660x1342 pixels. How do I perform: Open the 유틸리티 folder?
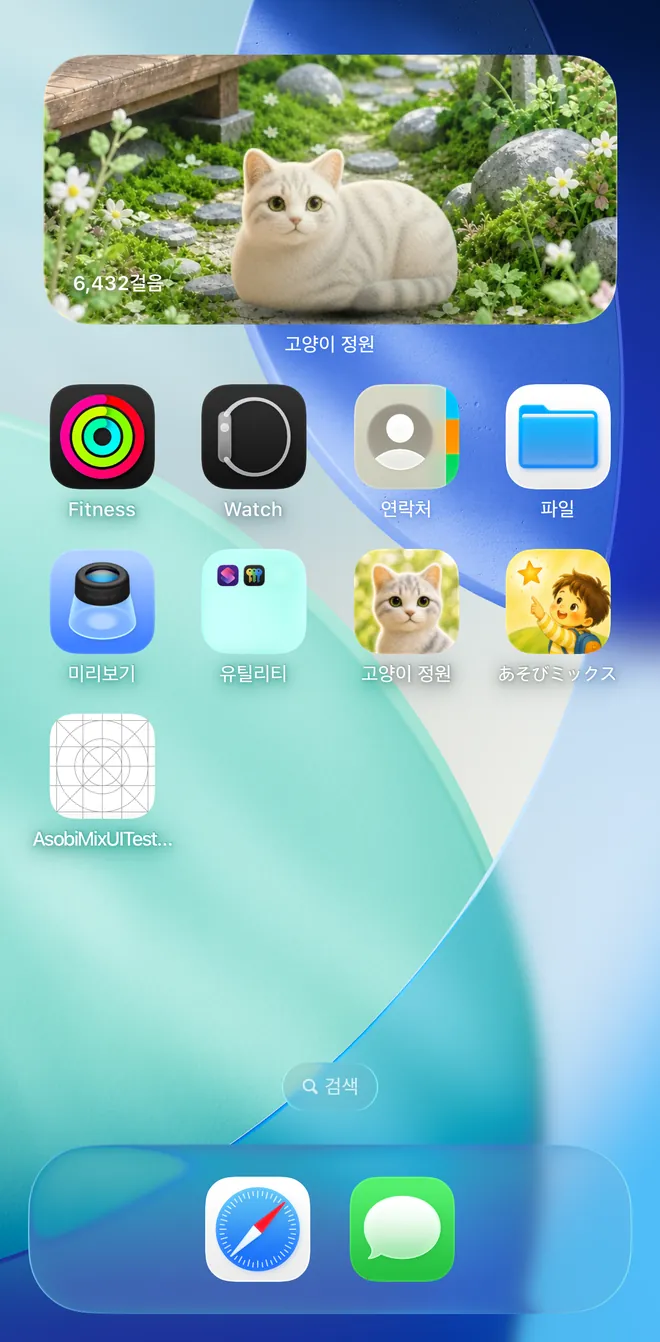pos(254,601)
